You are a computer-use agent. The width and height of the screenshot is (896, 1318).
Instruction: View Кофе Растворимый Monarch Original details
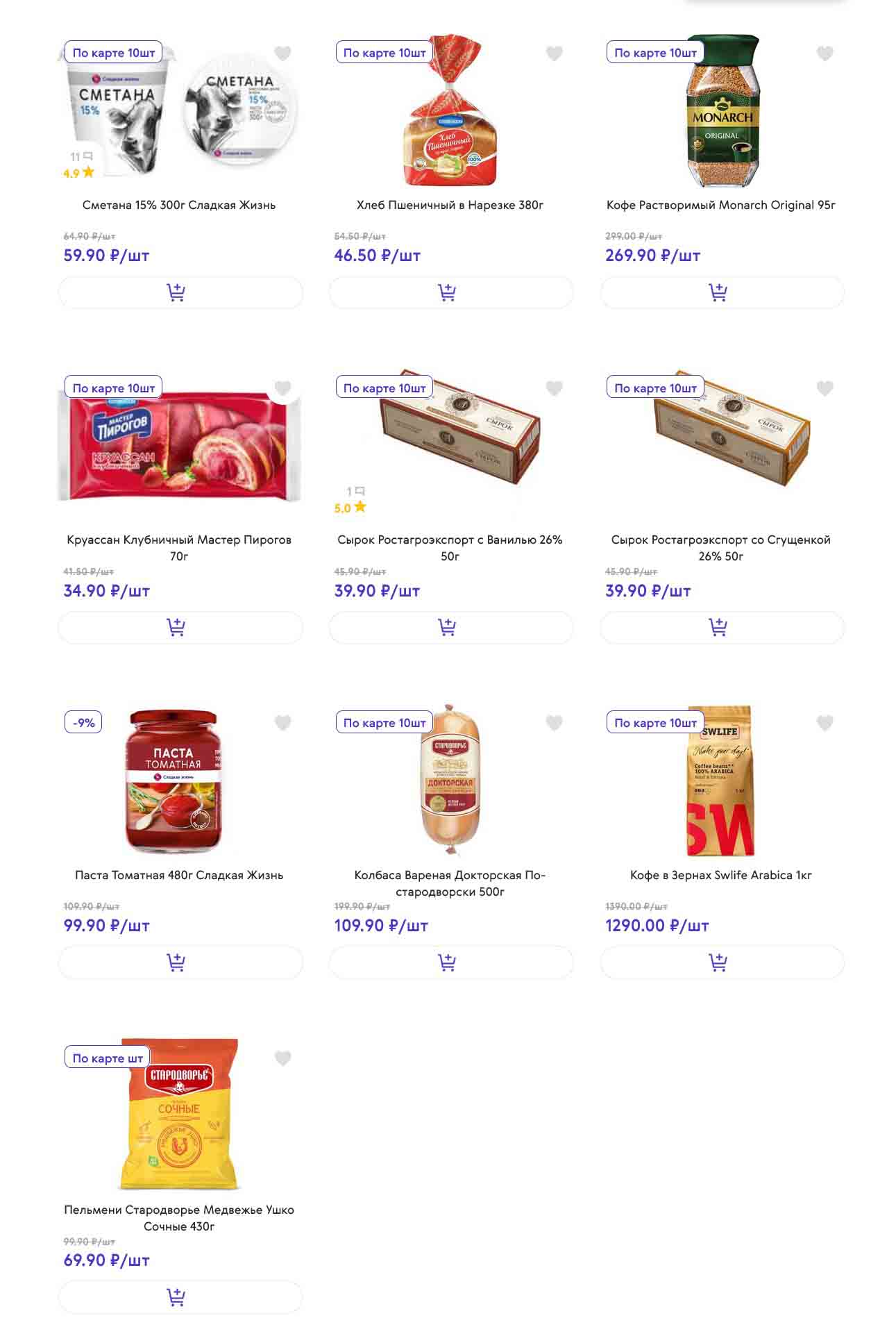pyautogui.click(x=720, y=205)
